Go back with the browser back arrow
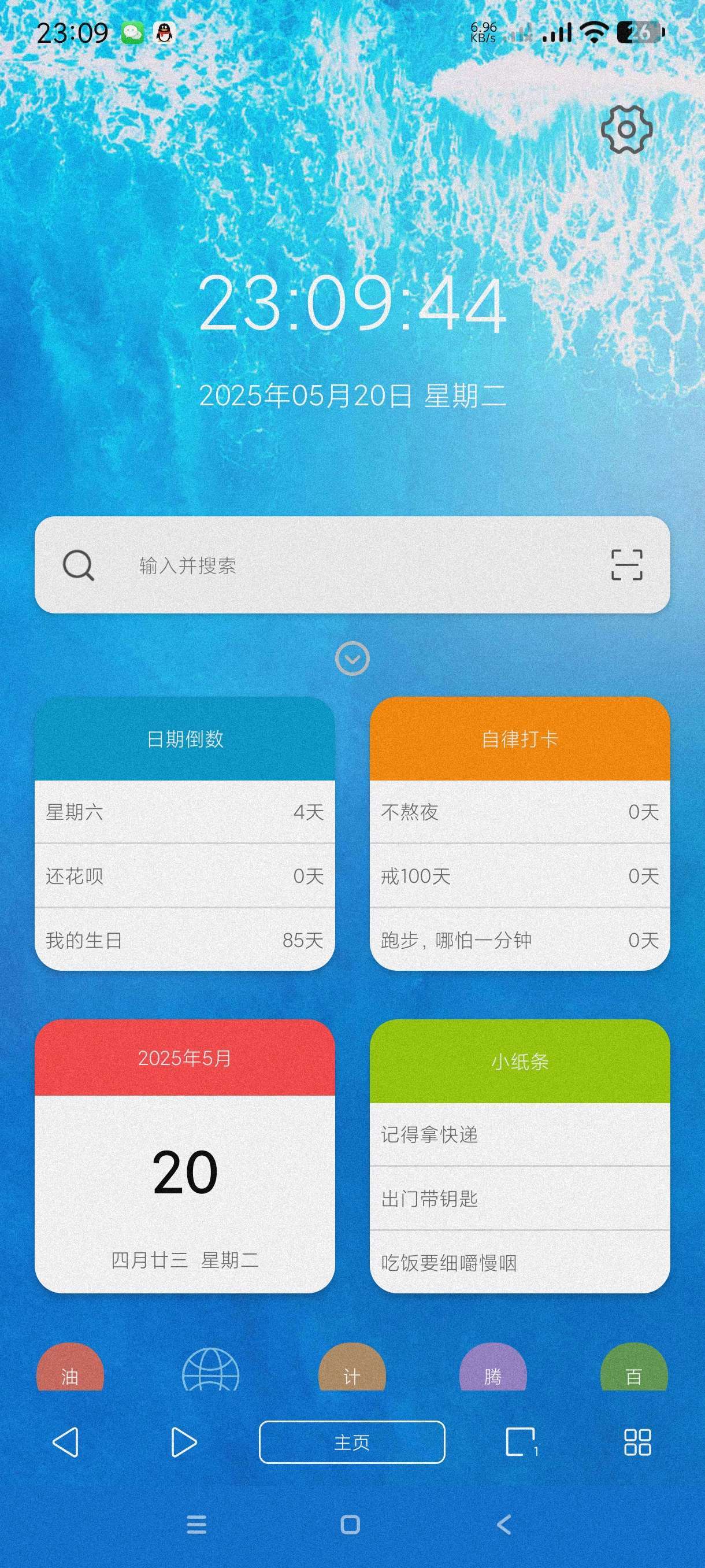This screenshot has width=705, height=1568. click(x=66, y=1443)
